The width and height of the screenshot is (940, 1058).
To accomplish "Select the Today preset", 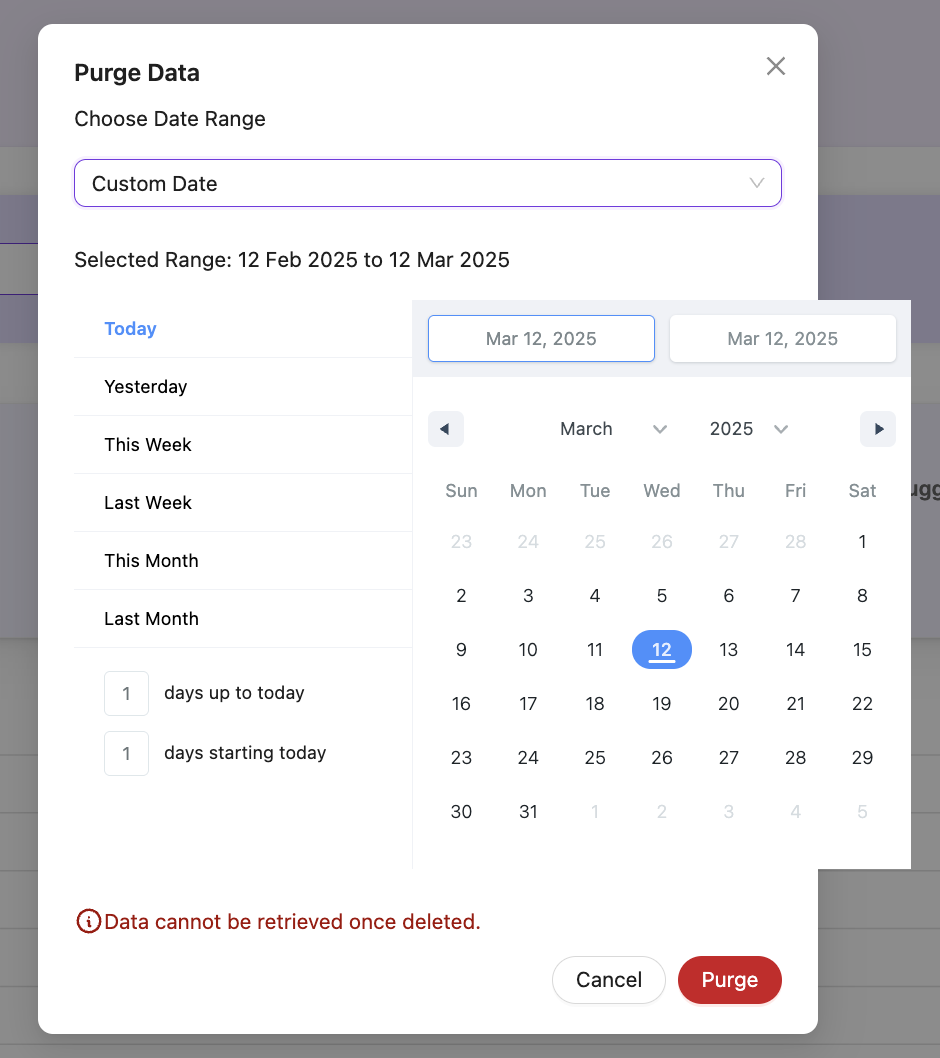I will (131, 329).
